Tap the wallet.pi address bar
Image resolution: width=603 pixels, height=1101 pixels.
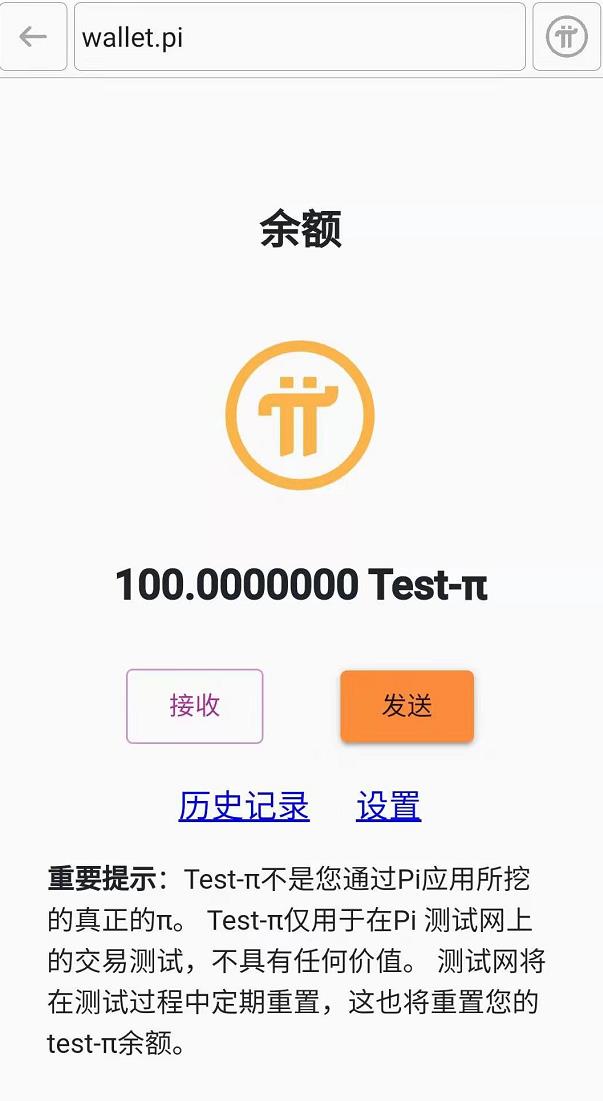pos(299,37)
